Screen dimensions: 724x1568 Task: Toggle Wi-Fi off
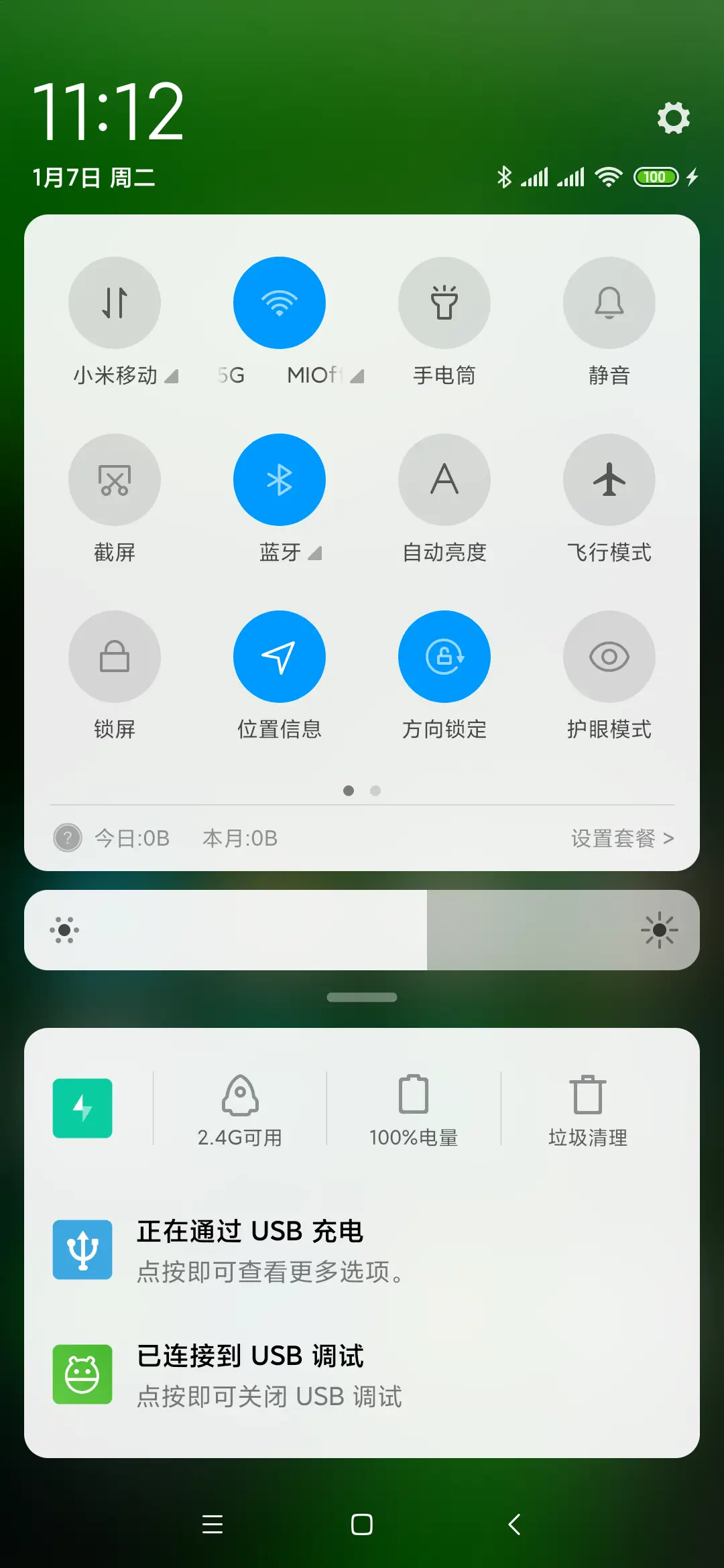click(280, 303)
